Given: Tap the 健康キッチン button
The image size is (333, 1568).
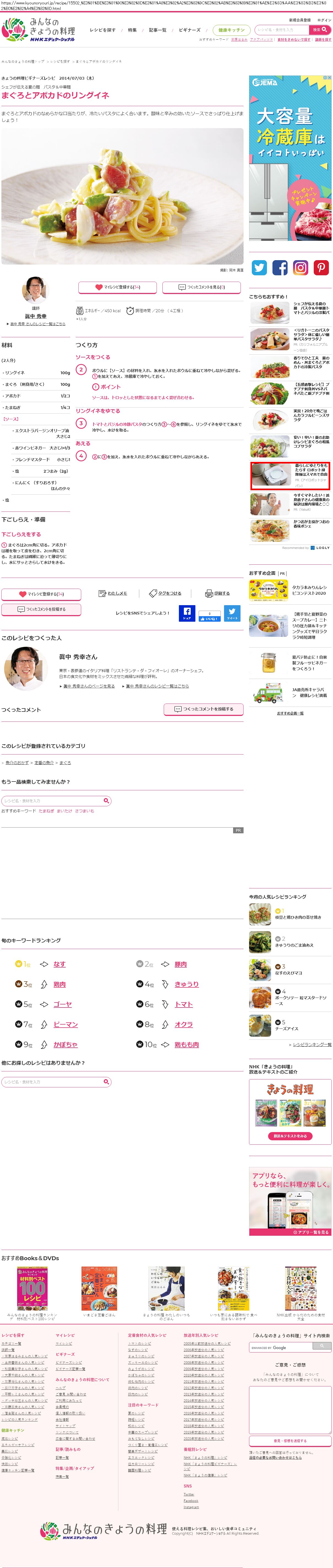Looking at the screenshot, I should [231, 30].
